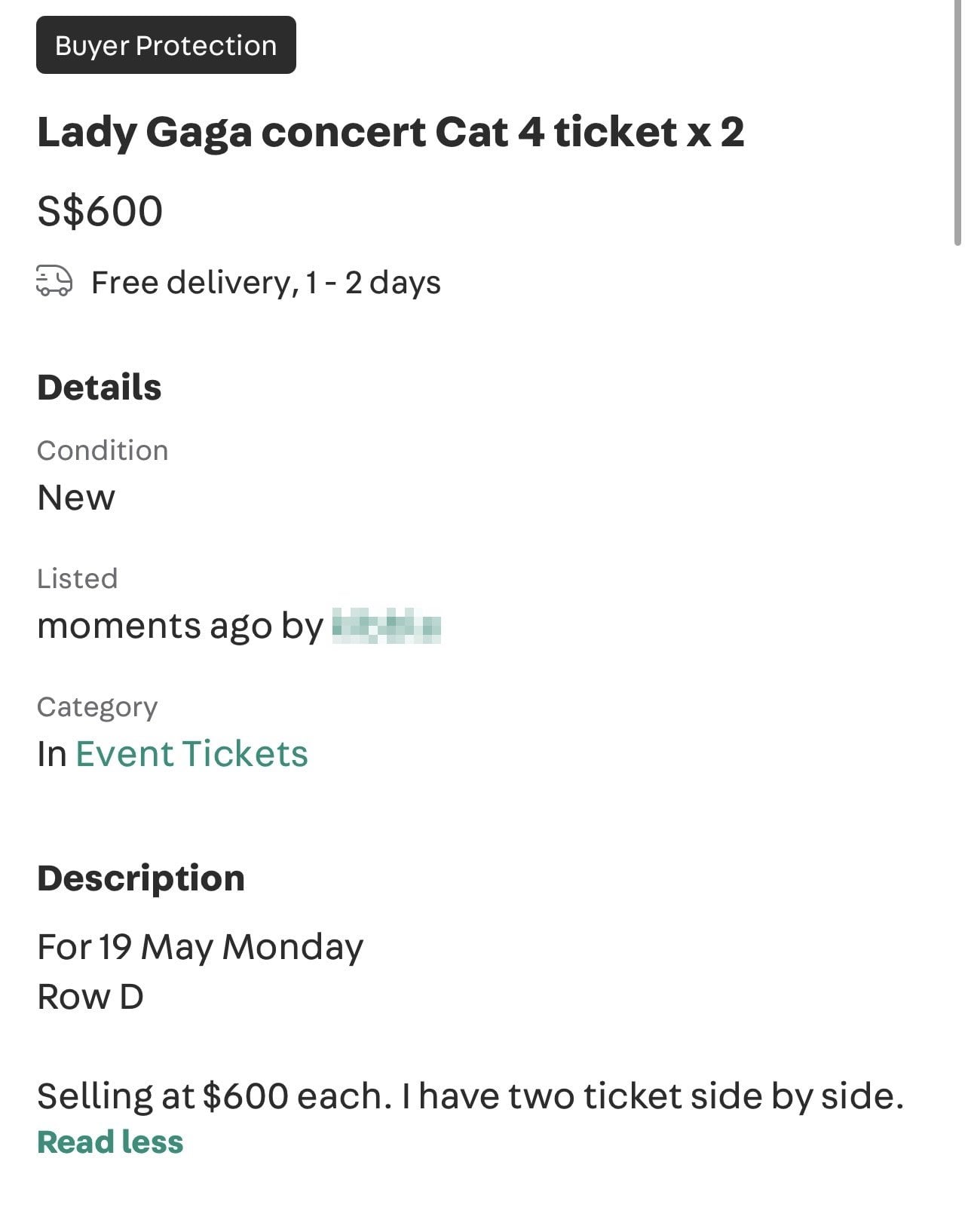The width and height of the screenshot is (968, 1232).
Task: Click the For 19 May Monday text
Action: coord(201,947)
